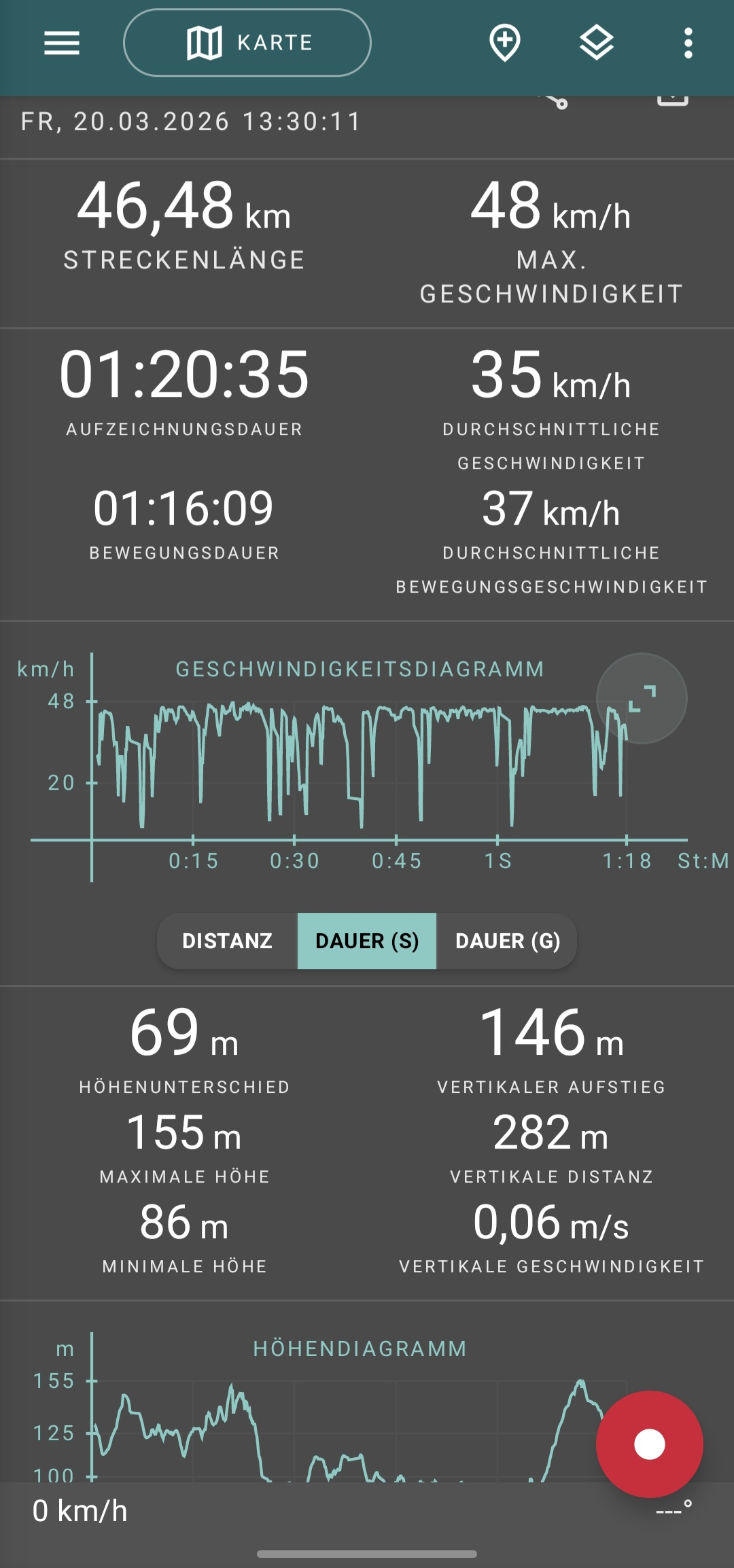
Task: Select the Distanz chart axis
Action: coord(228,941)
